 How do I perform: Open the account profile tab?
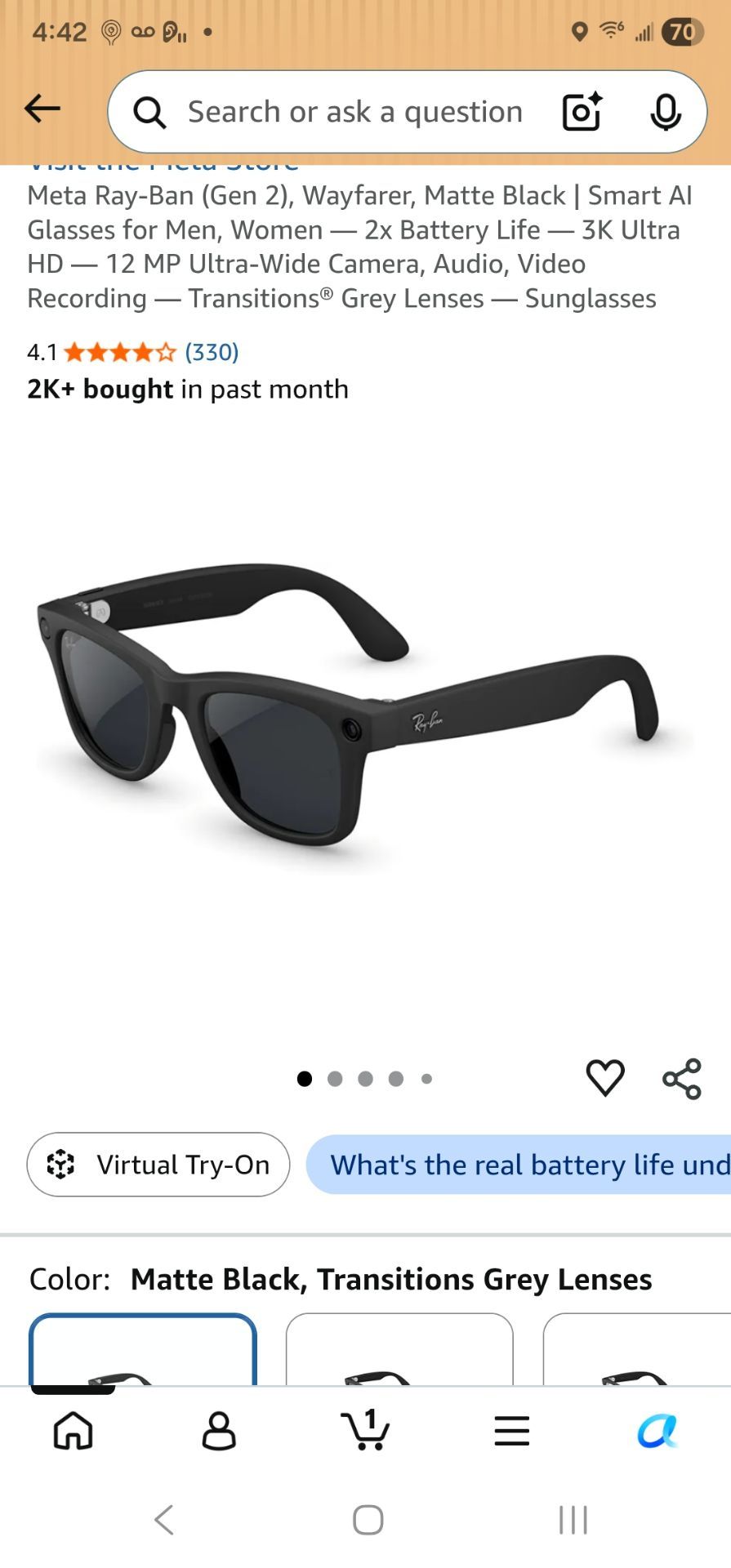(219, 1431)
